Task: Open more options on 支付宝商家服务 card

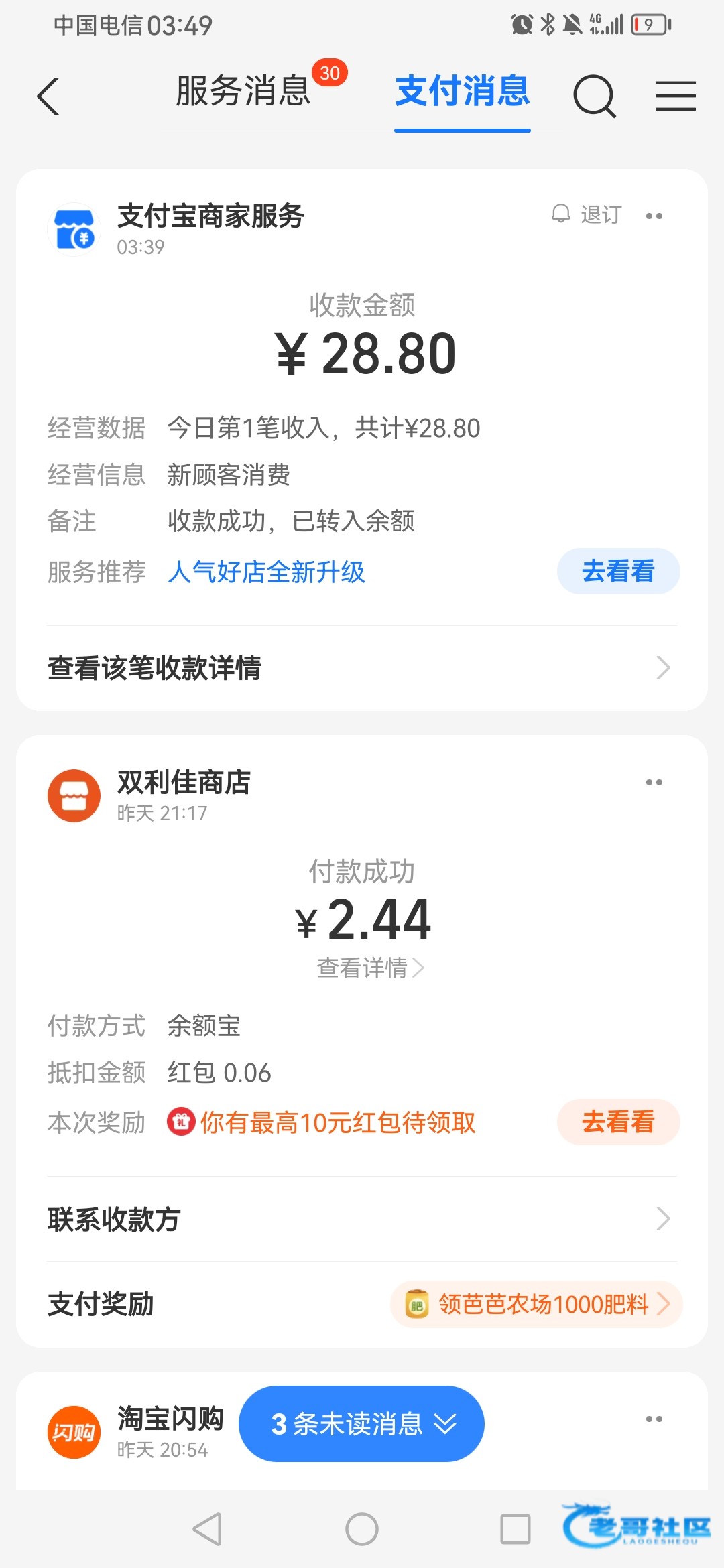Action: click(x=654, y=216)
